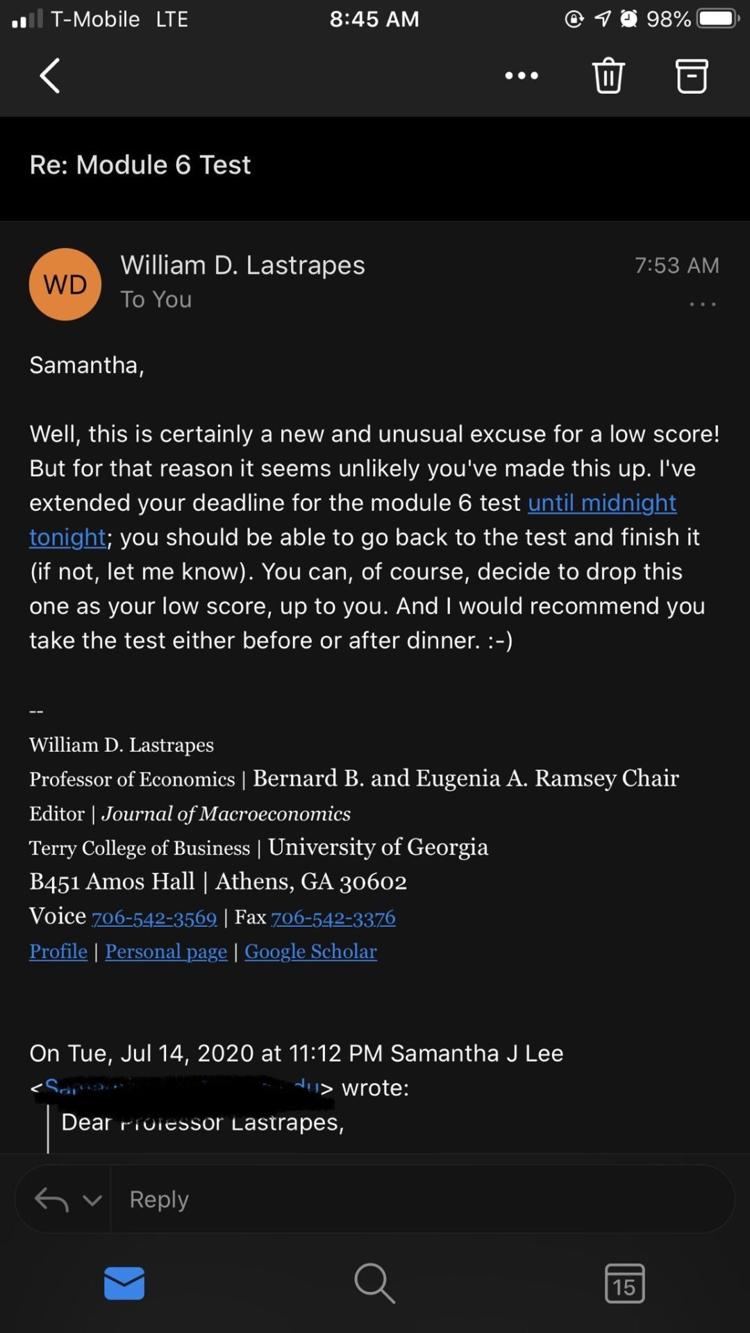Archive this email

click(692, 76)
